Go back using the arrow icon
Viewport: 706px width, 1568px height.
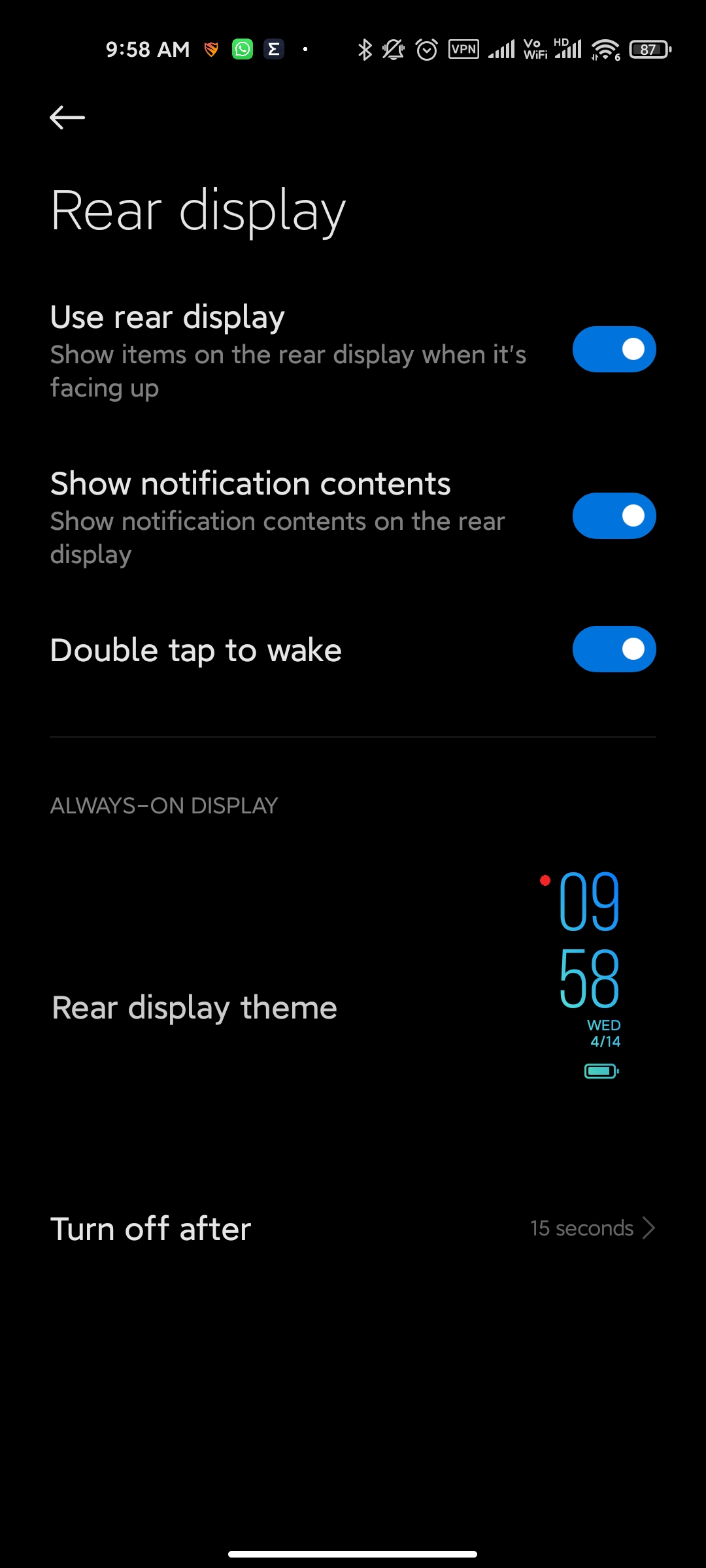tap(67, 118)
